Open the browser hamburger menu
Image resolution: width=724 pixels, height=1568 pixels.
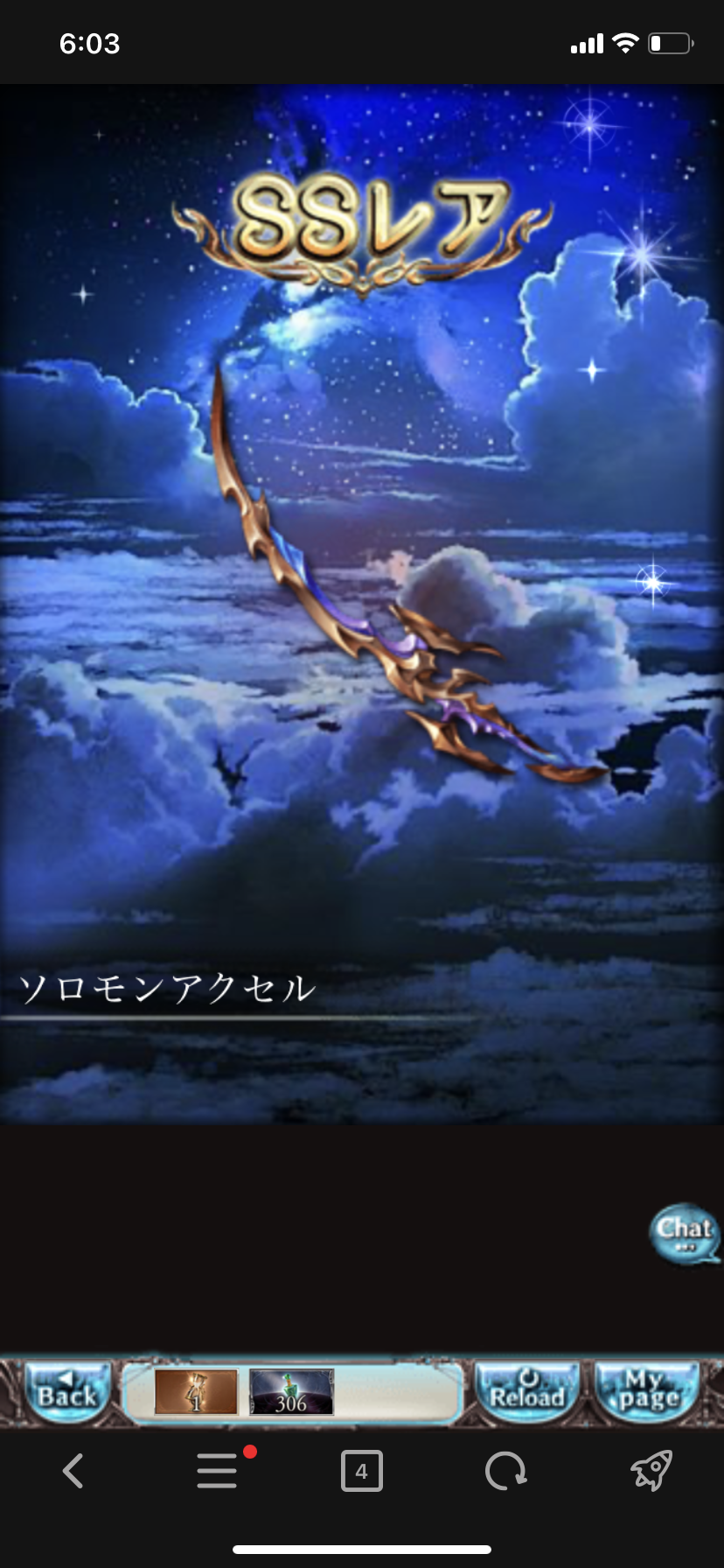[x=217, y=1471]
